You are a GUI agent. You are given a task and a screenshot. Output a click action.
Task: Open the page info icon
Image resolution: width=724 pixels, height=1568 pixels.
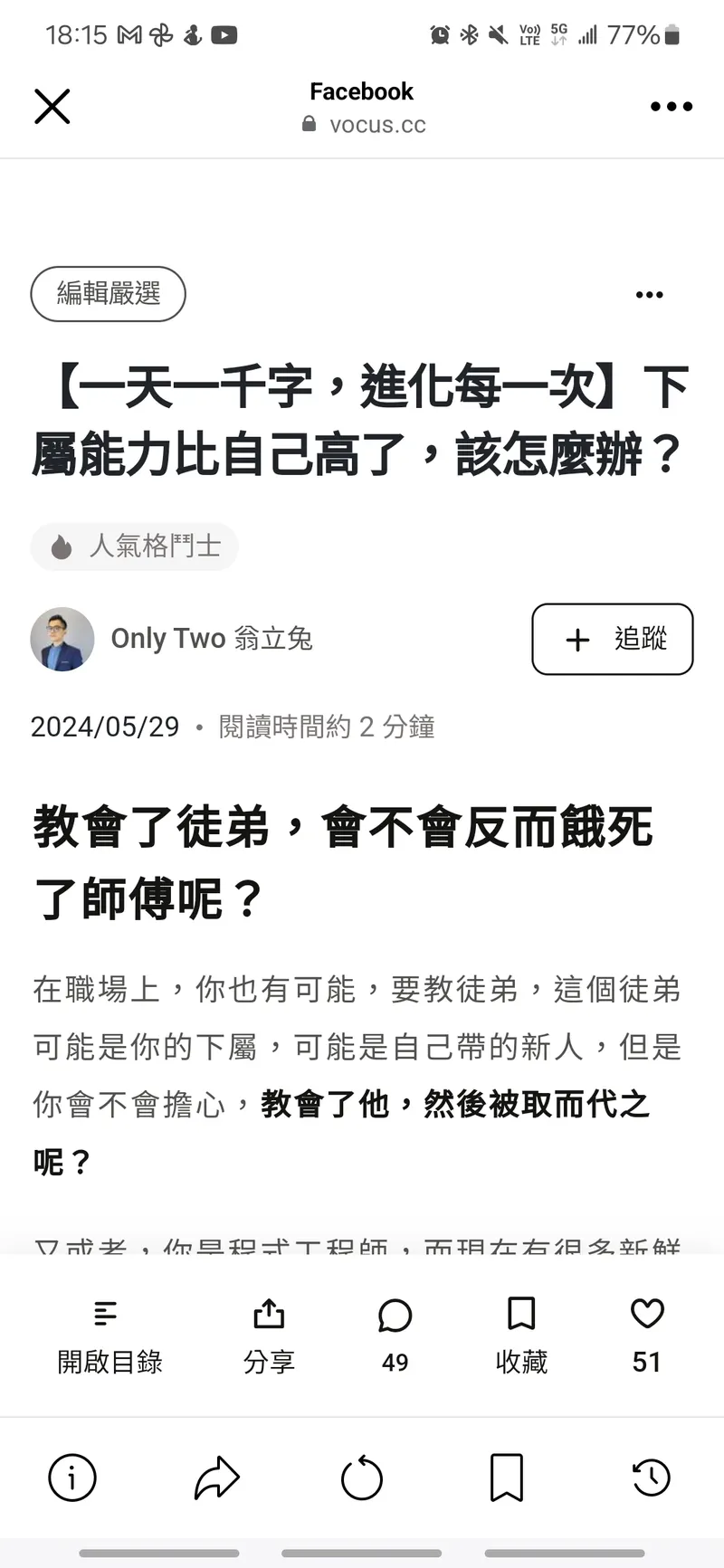(x=71, y=1478)
